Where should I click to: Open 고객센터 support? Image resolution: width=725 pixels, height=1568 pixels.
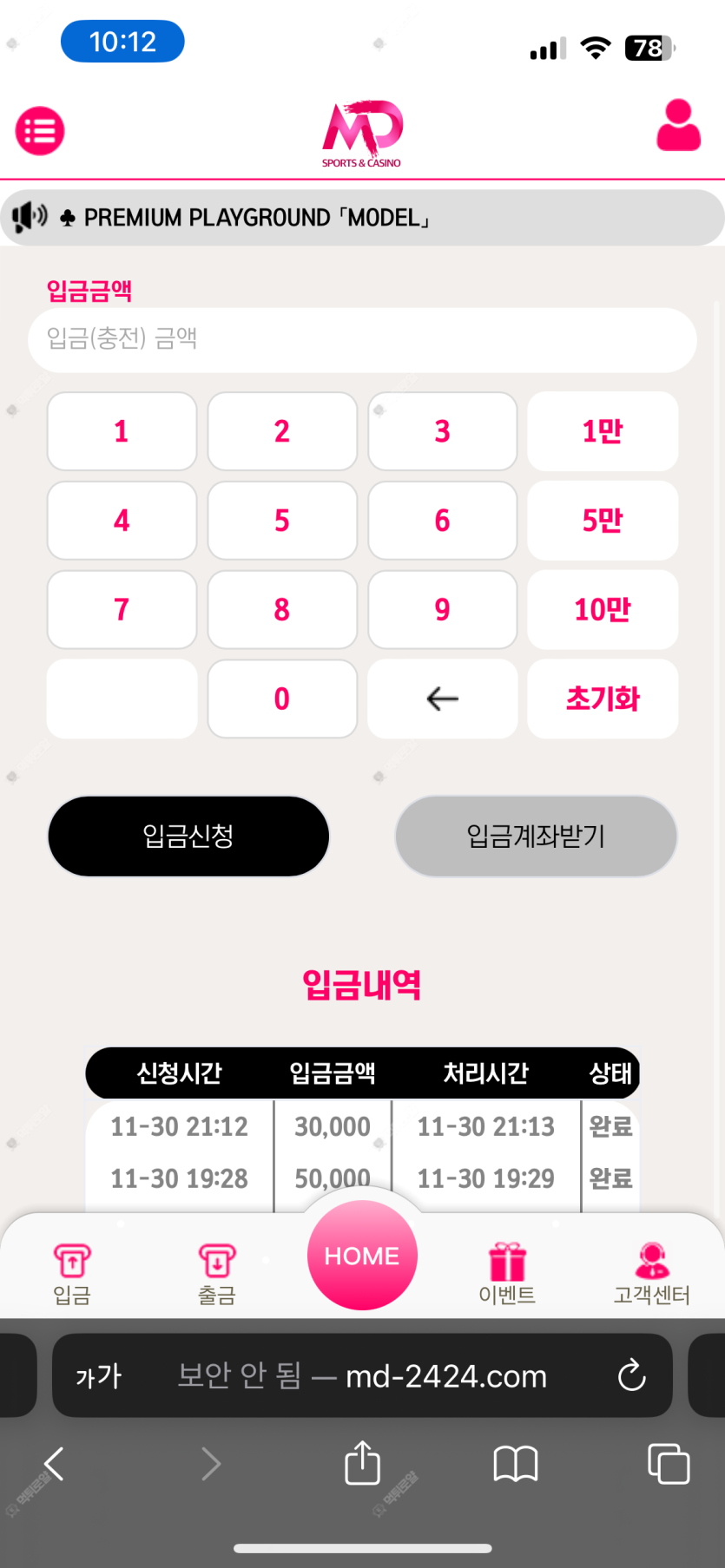pos(651,1273)
